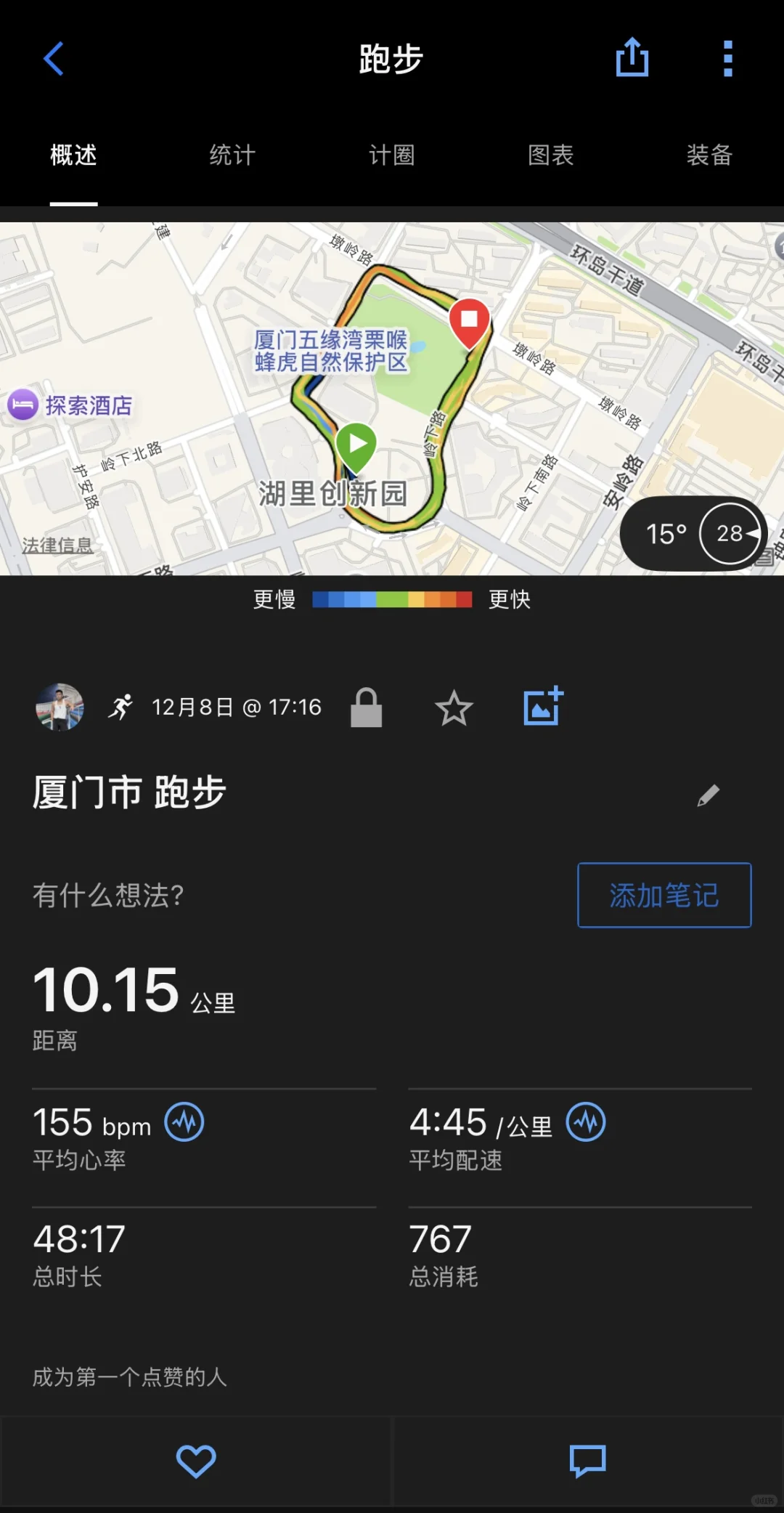Change privacy with the lock icon

pos(367,707)
